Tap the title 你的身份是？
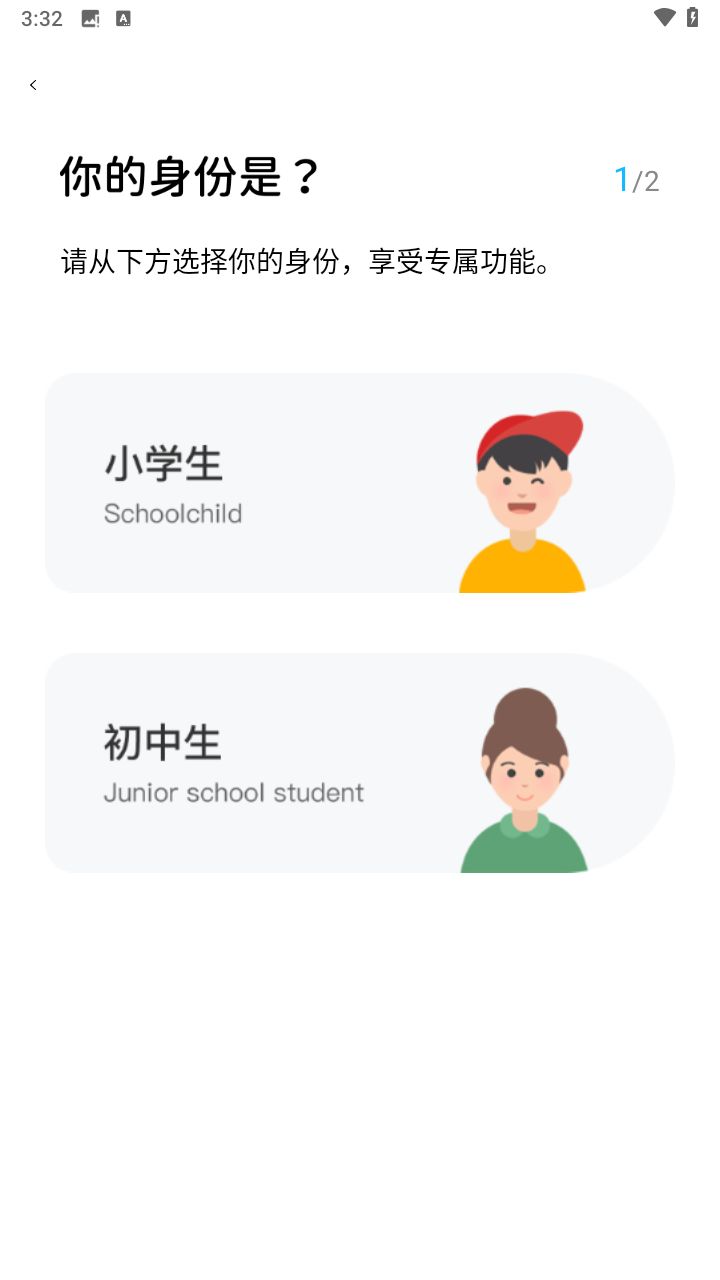Viewport: 720px width, 1280px height. [188, 176]
